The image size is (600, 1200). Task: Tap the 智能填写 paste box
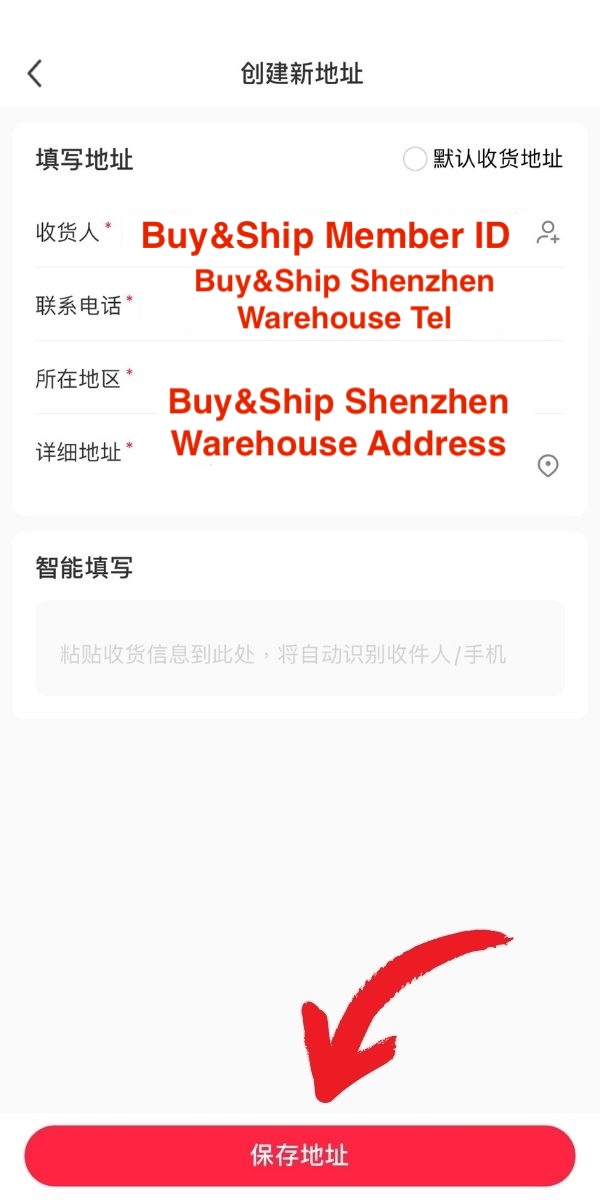[x=300, y=648]
